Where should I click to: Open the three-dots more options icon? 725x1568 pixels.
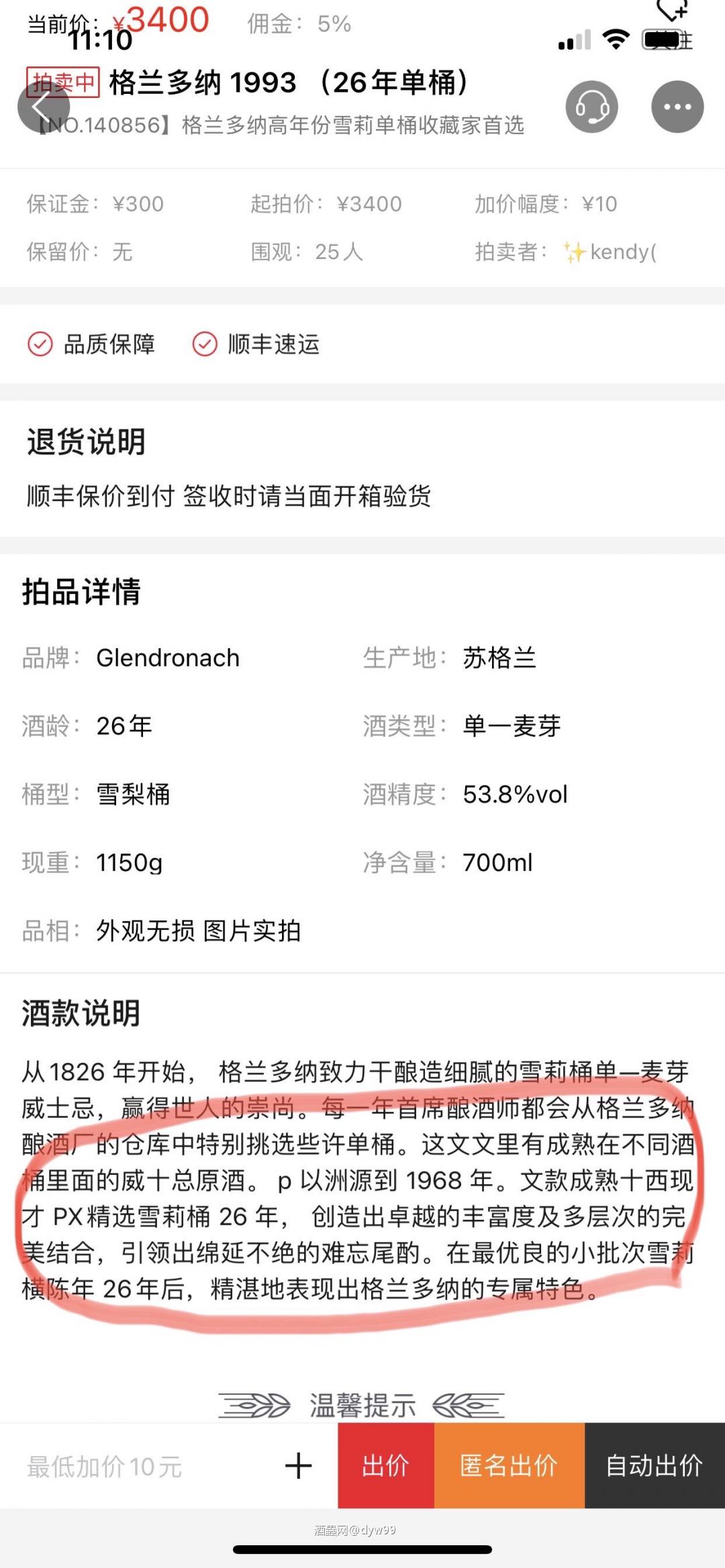677,106
